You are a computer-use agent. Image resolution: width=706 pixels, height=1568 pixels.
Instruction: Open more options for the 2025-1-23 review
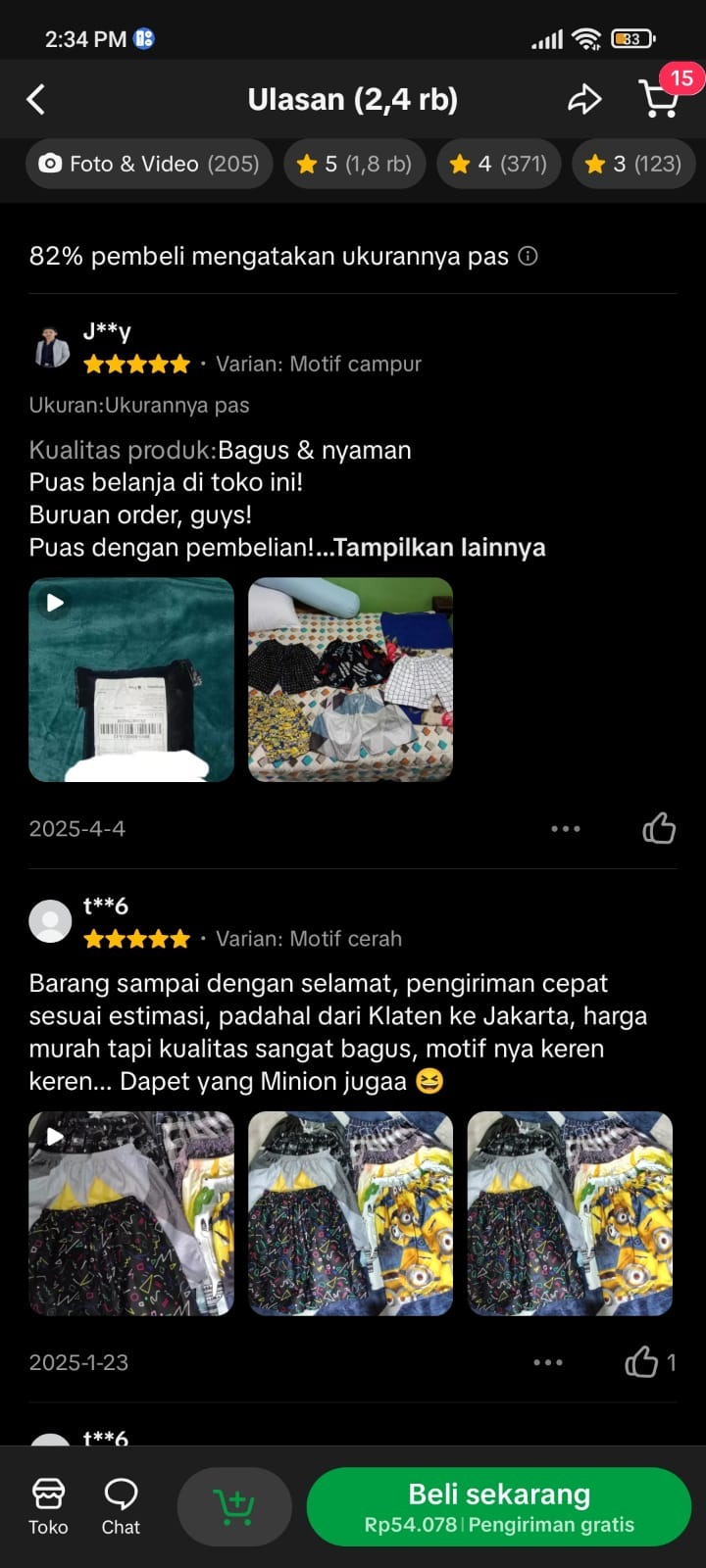tap(548, 1362)
